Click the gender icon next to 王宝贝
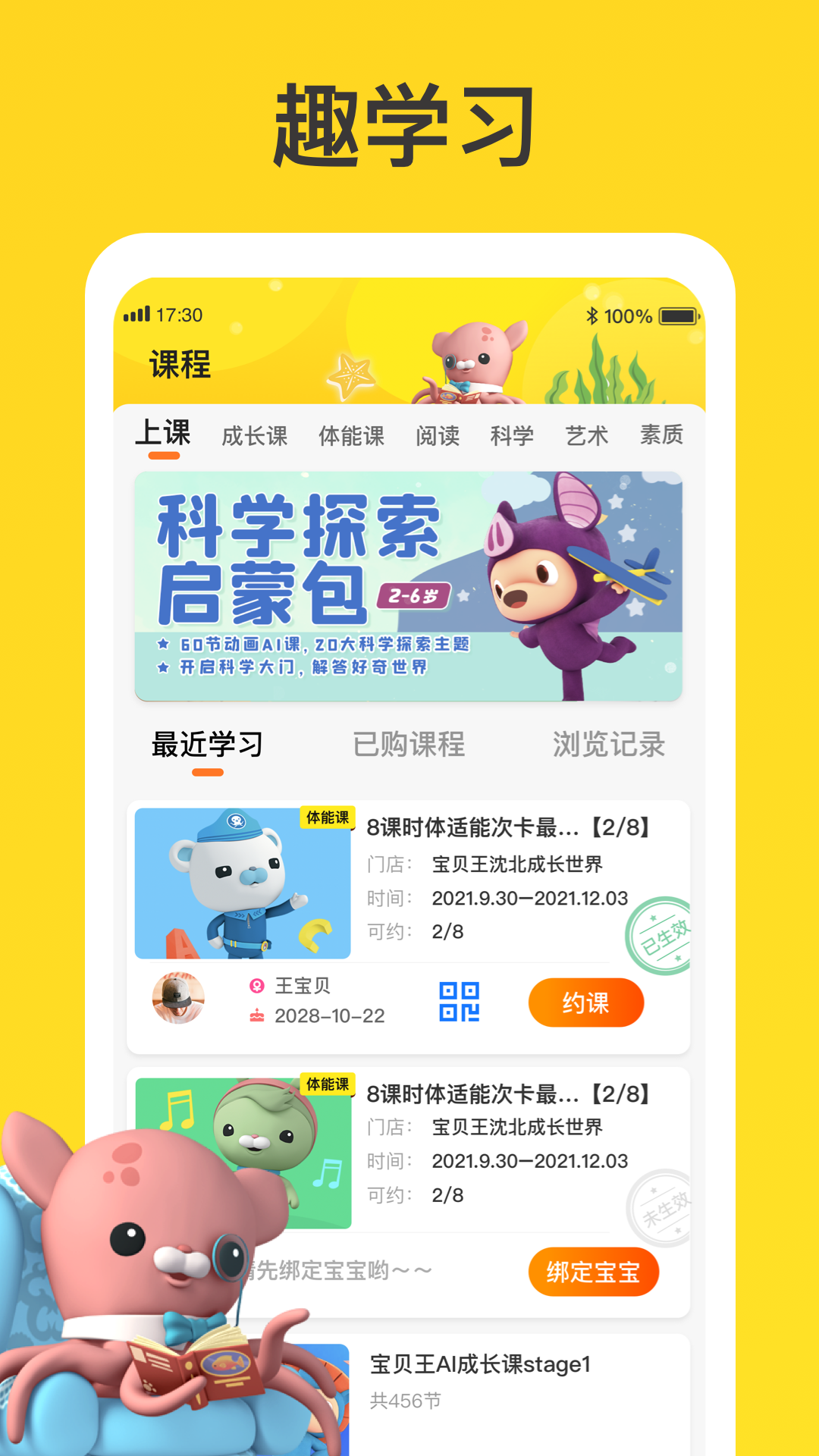819x1456 pixels. (x=258, y=987)
